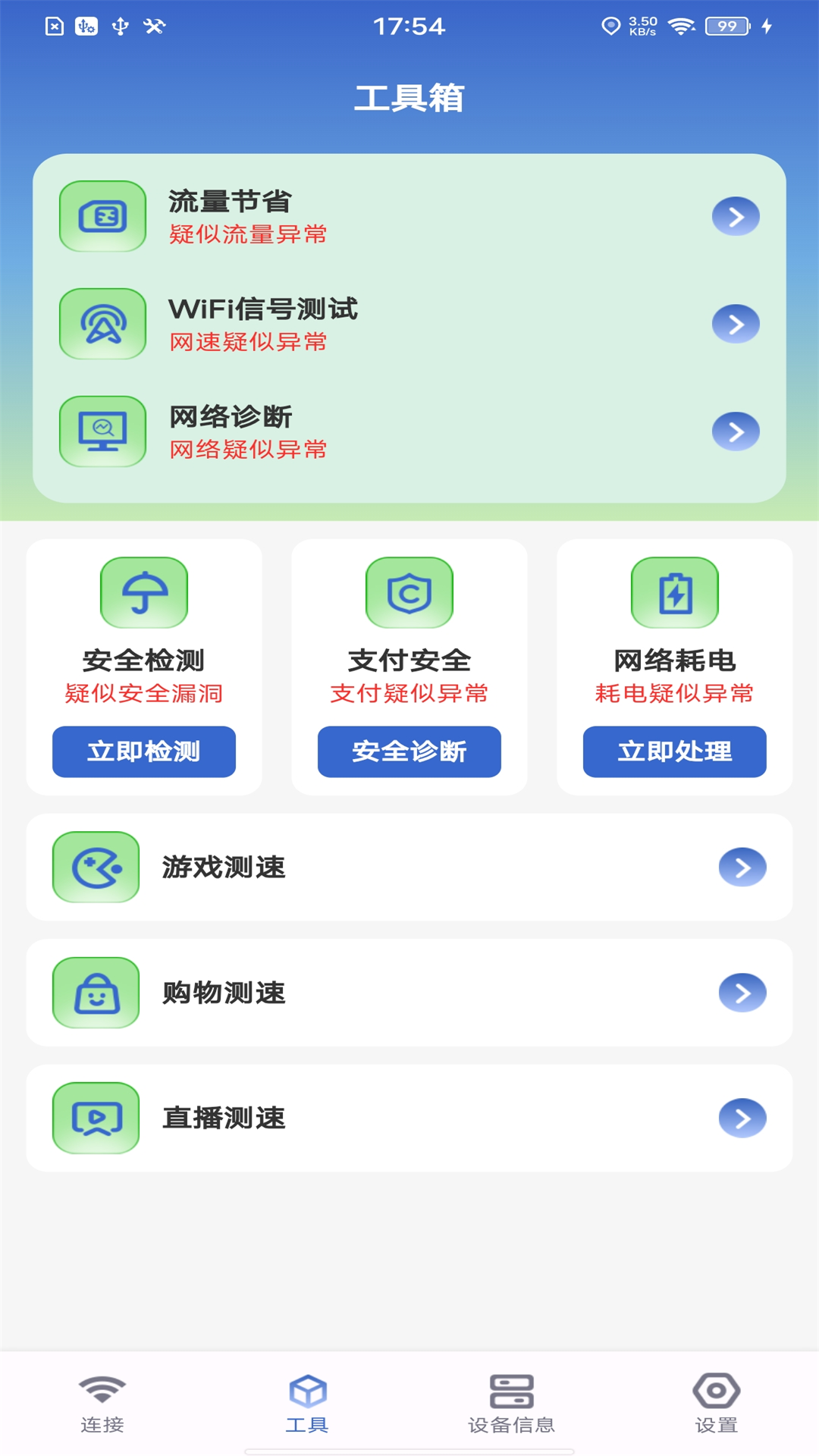
Task: Open 游戏测速 speed test
Action: [409, 868]
